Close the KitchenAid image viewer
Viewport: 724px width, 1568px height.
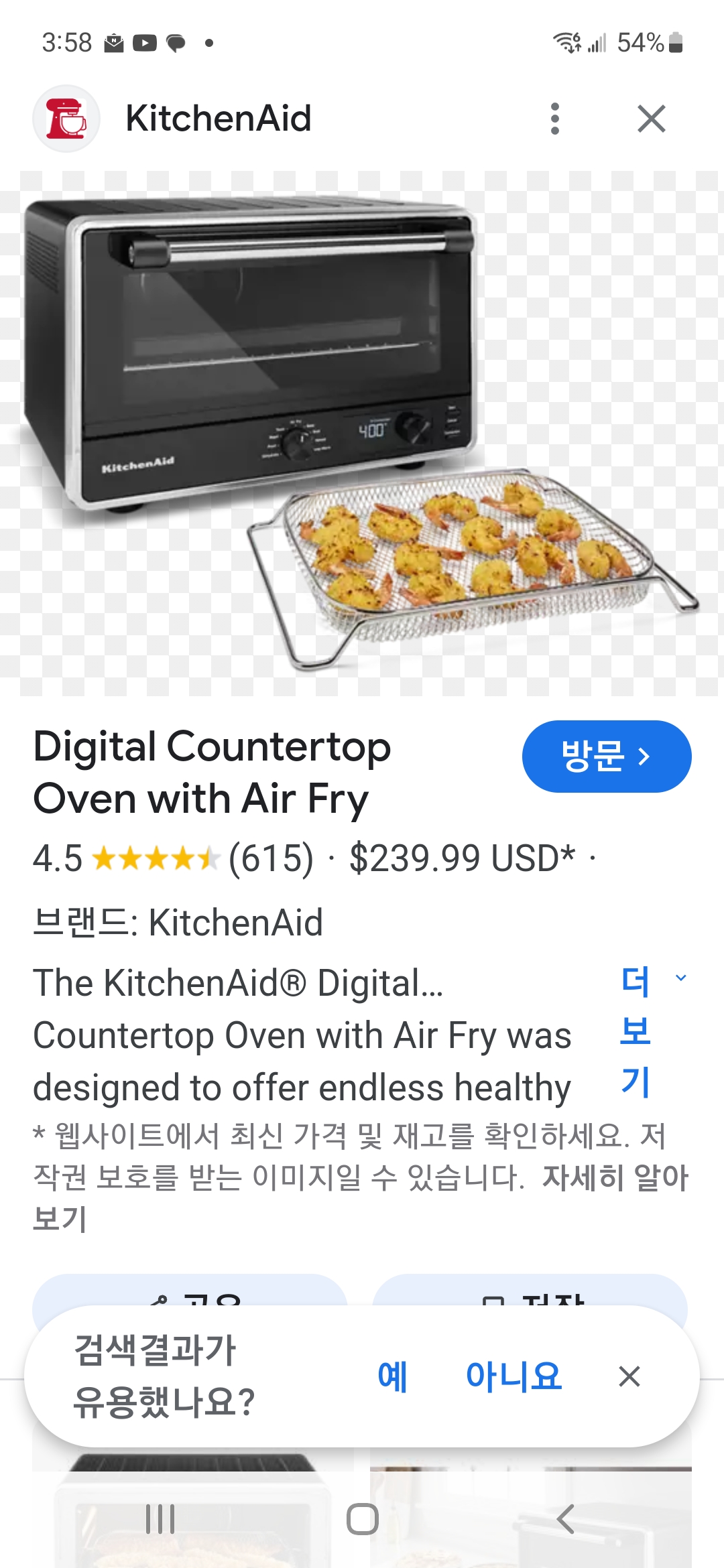pos(651,119)
